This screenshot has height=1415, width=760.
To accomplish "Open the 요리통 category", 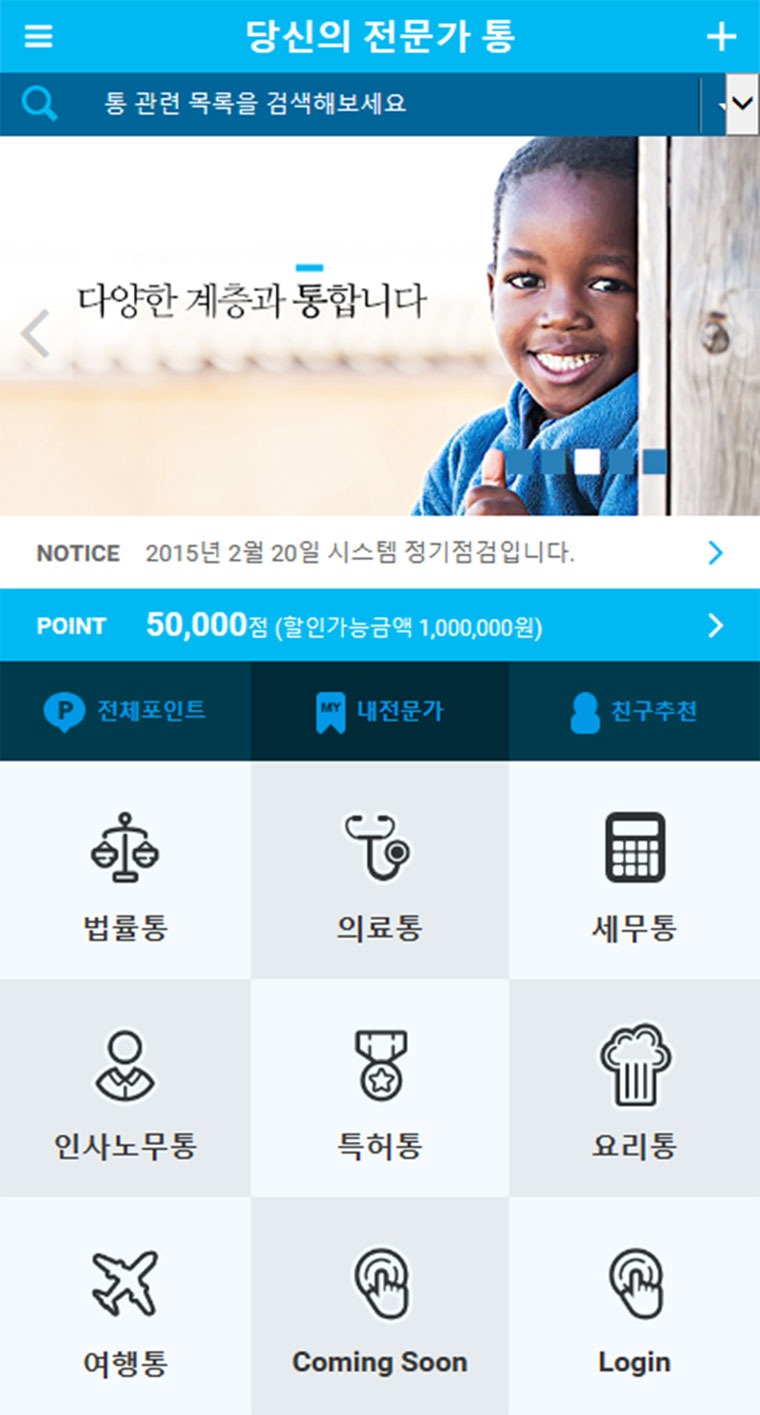I will (x=634, y=1088).
